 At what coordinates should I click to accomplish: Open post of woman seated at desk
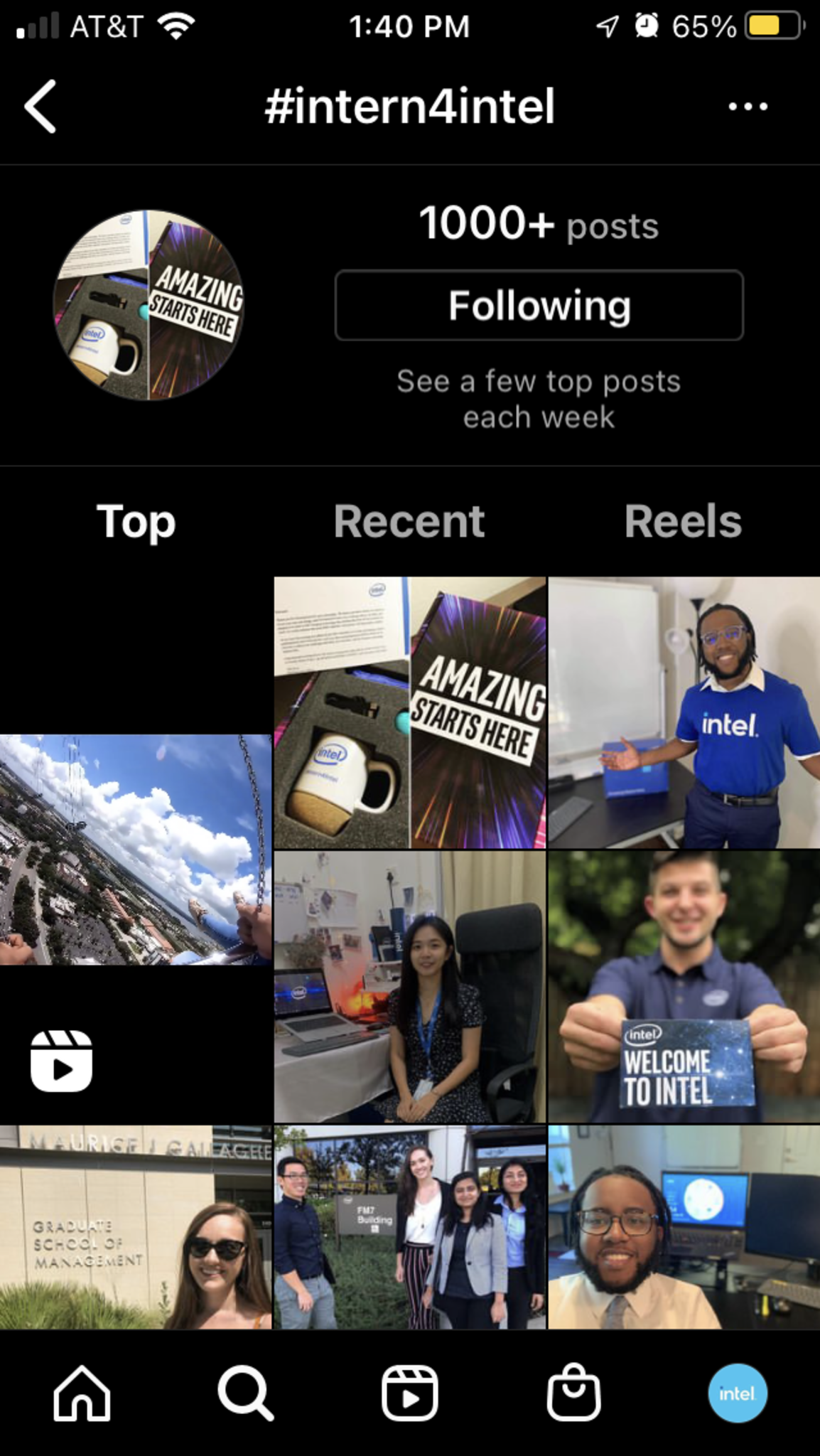(410, 987)
